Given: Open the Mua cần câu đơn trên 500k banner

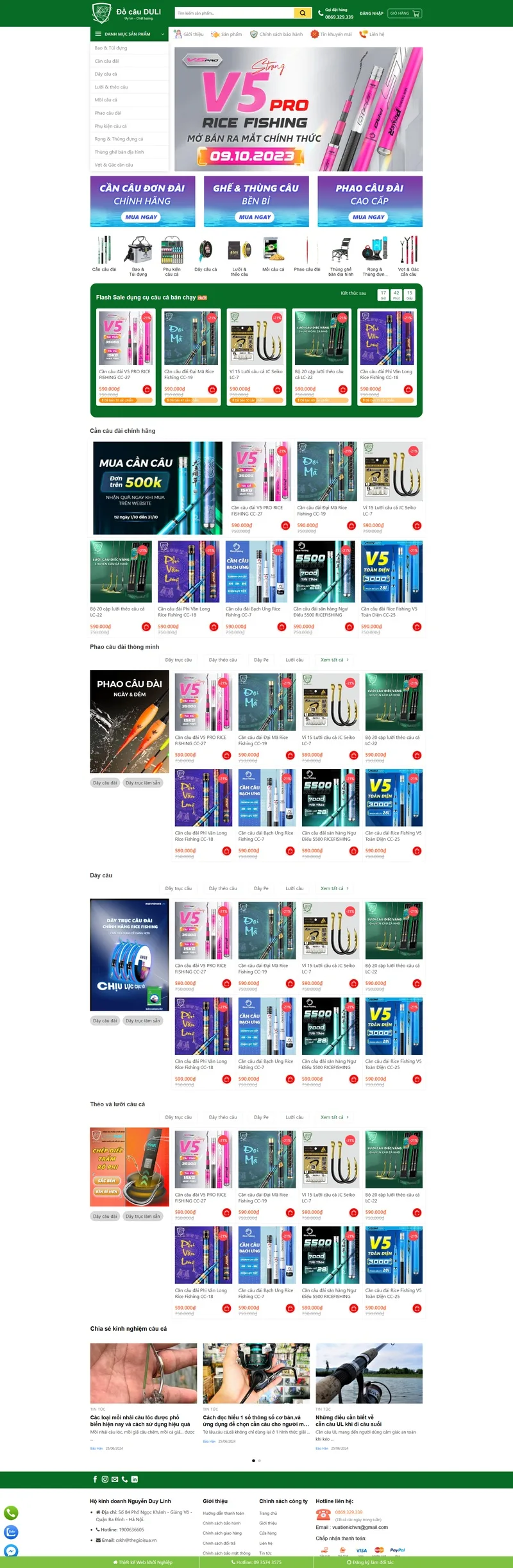Looking at the screenshot, I should tap(158, 488).
